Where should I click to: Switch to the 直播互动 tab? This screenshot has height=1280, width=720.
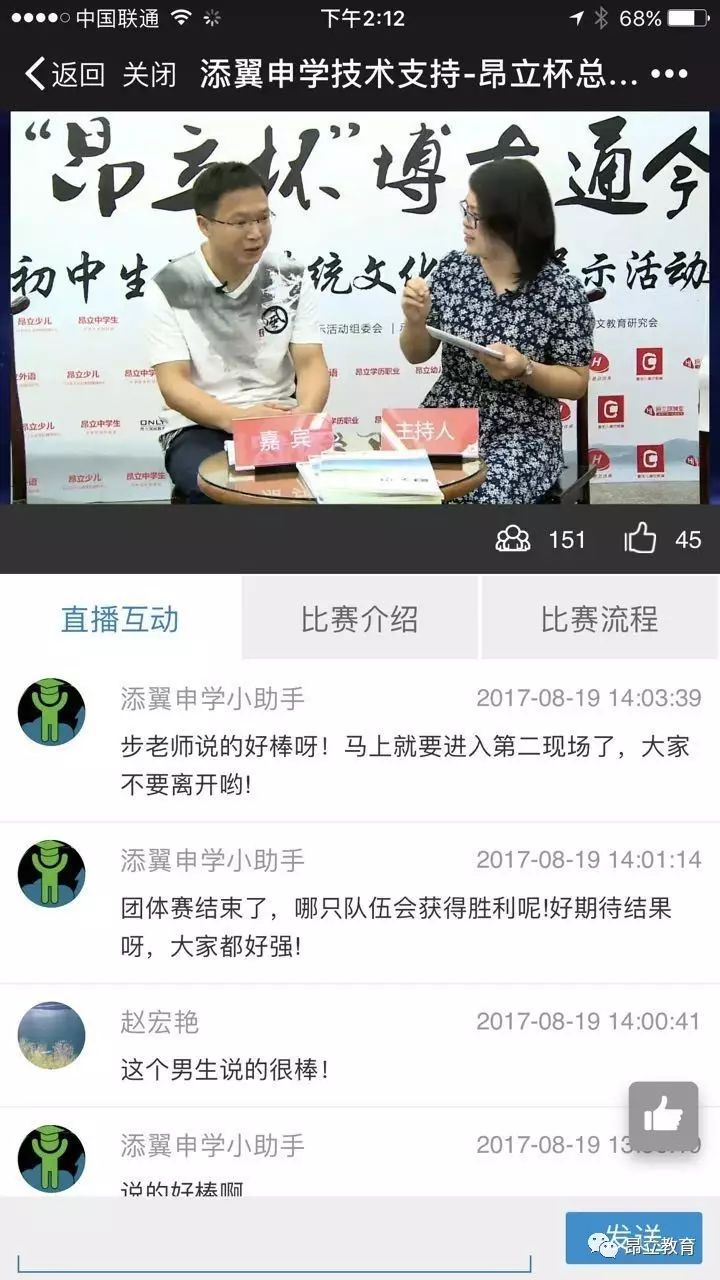[x=120, y=619]
